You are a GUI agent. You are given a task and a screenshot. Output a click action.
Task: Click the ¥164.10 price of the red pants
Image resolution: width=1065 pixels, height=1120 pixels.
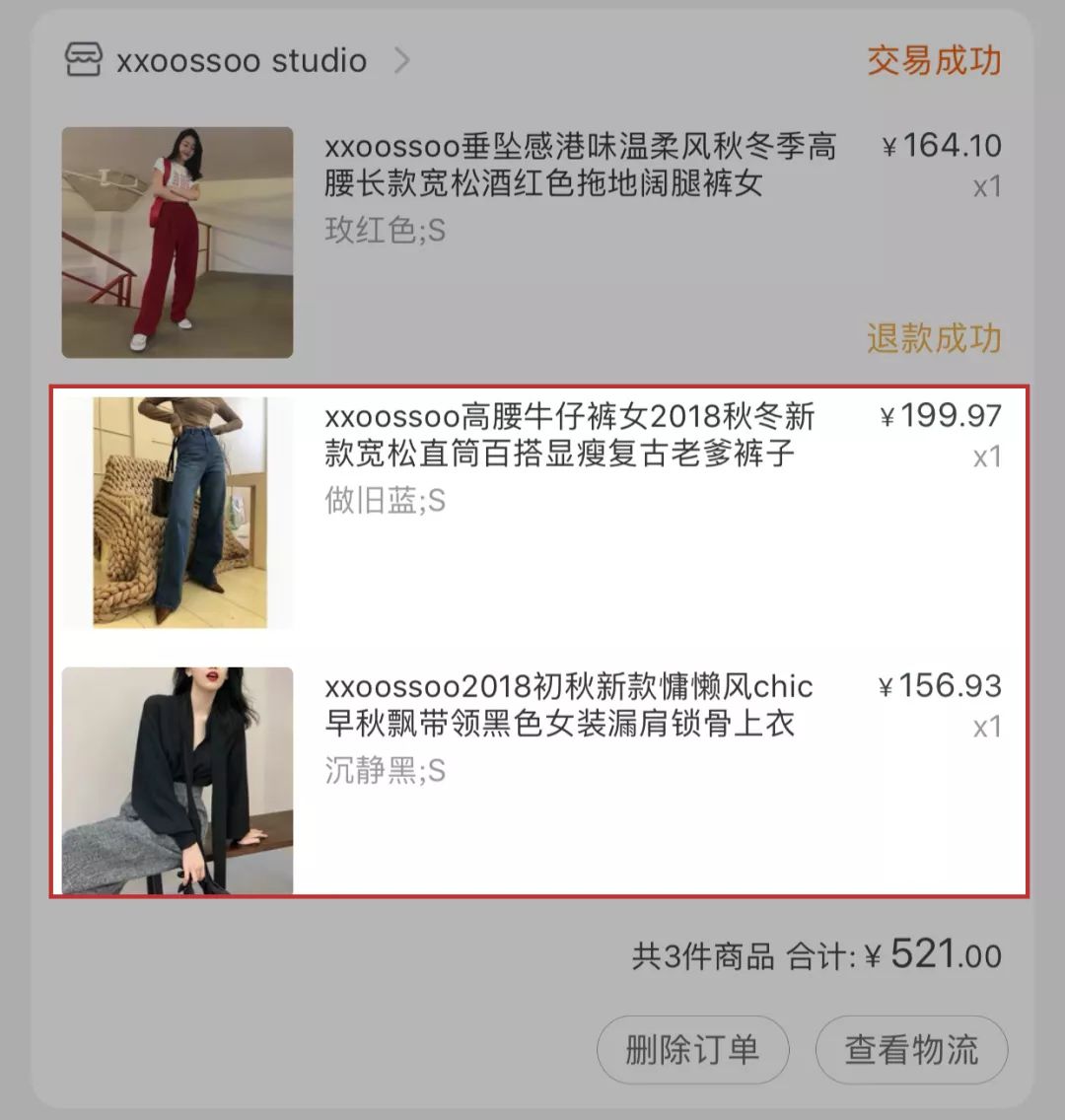pos(943,145)
